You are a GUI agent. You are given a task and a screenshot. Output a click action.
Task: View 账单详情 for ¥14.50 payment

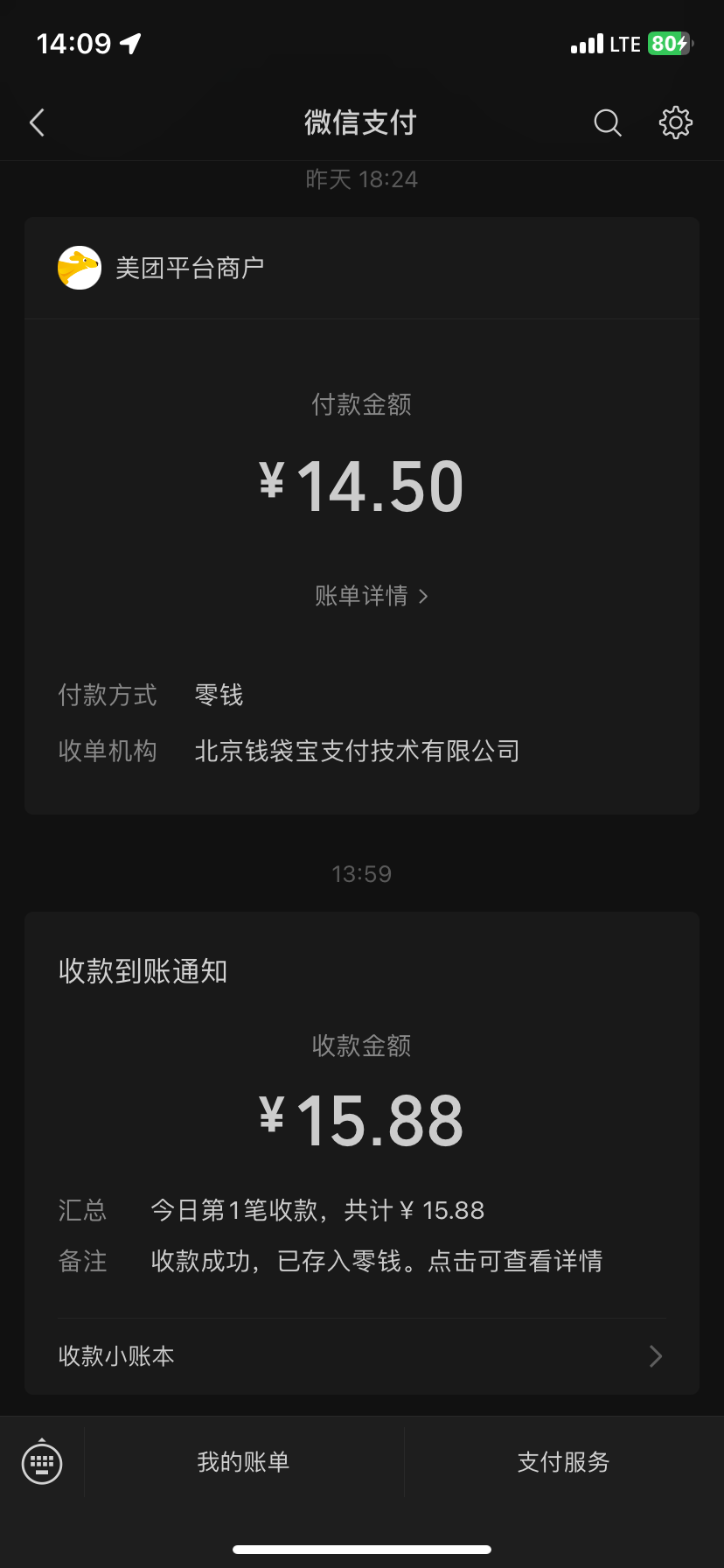[371, 596]
